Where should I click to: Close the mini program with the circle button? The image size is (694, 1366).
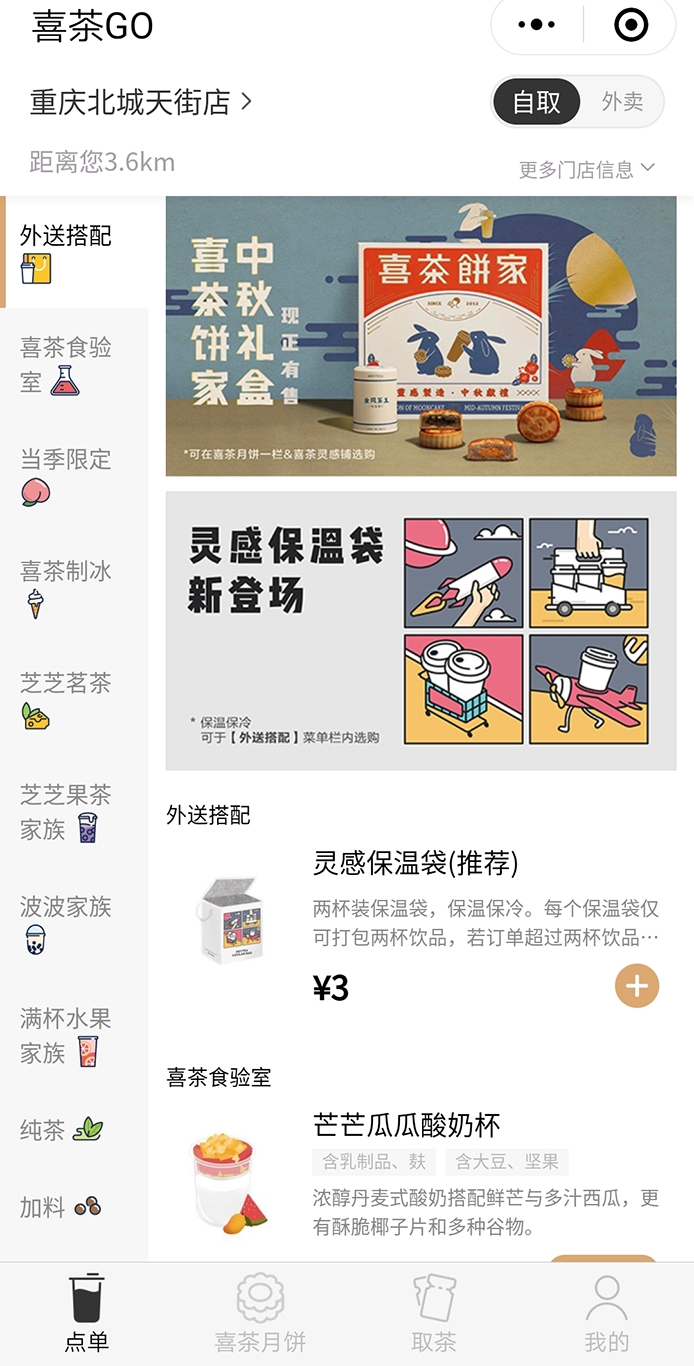pyautogui.click(x=631, y=25)
